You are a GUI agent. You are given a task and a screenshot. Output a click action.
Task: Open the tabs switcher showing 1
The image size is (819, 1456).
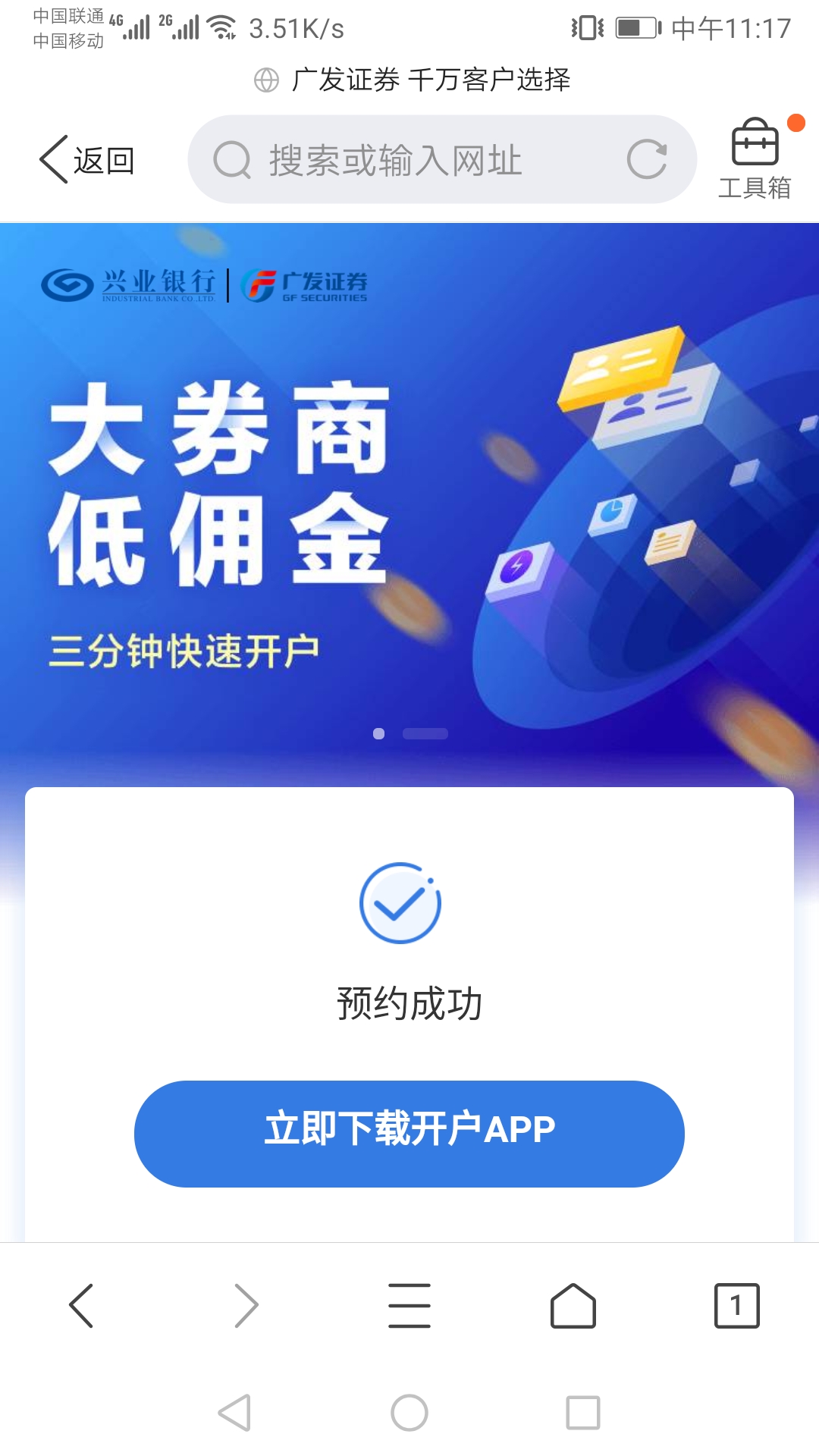pyautogui.click(x=736, y=1306)
